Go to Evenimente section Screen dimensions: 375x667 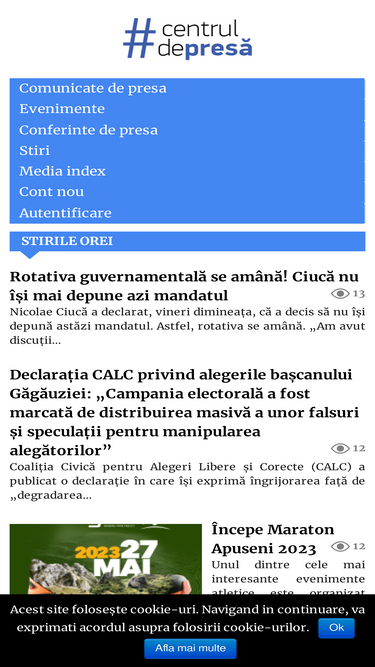62,109
